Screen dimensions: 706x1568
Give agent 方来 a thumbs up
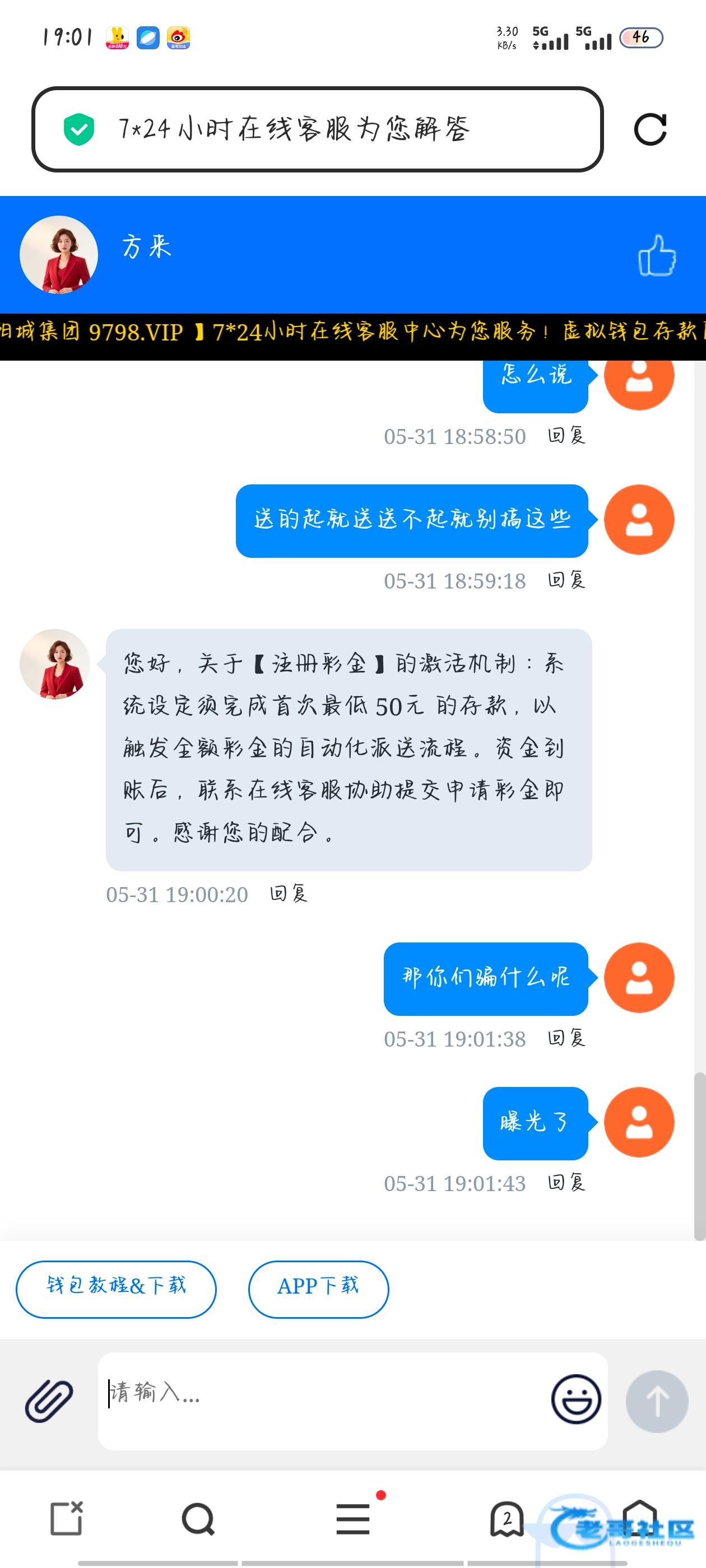[x=657, y=255]
